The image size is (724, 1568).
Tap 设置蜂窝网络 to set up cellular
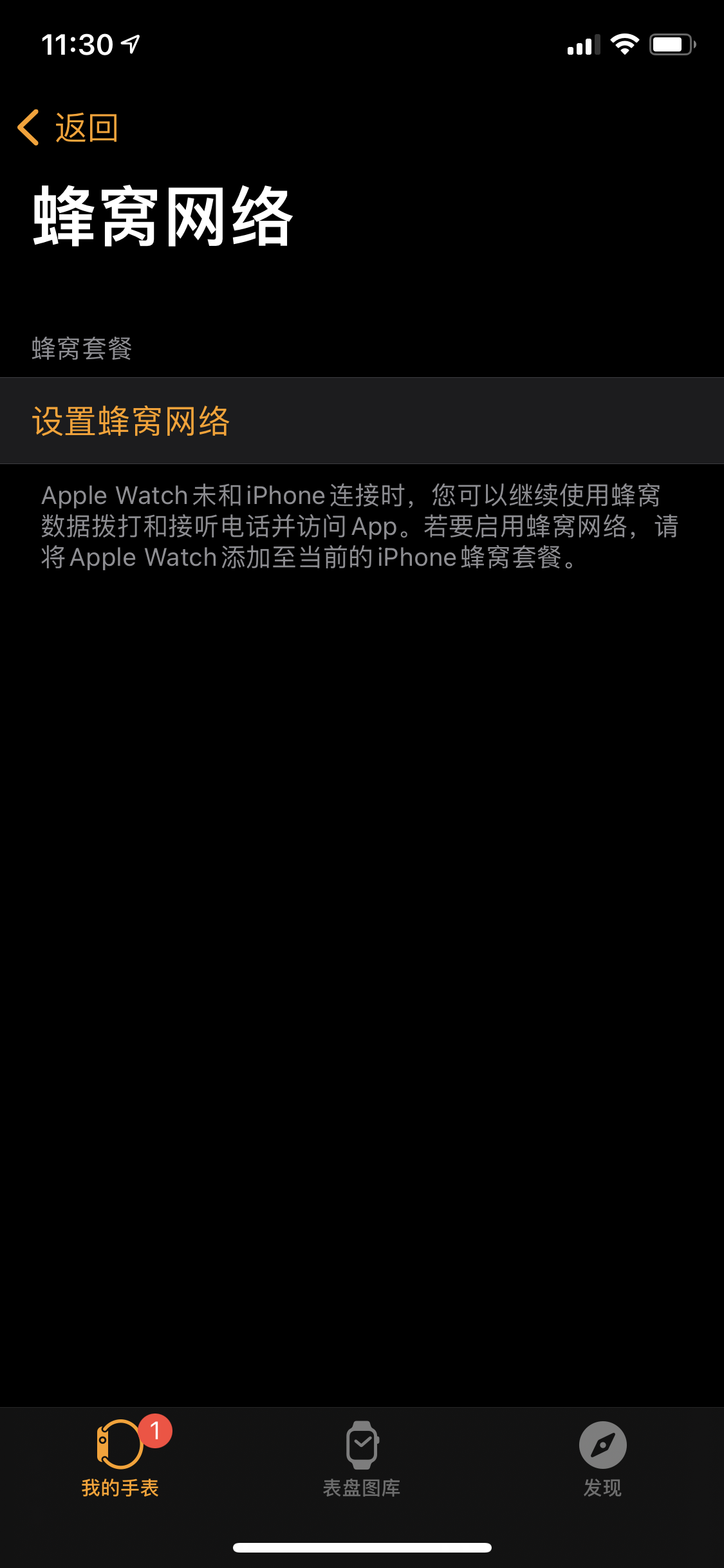(131, 421)
